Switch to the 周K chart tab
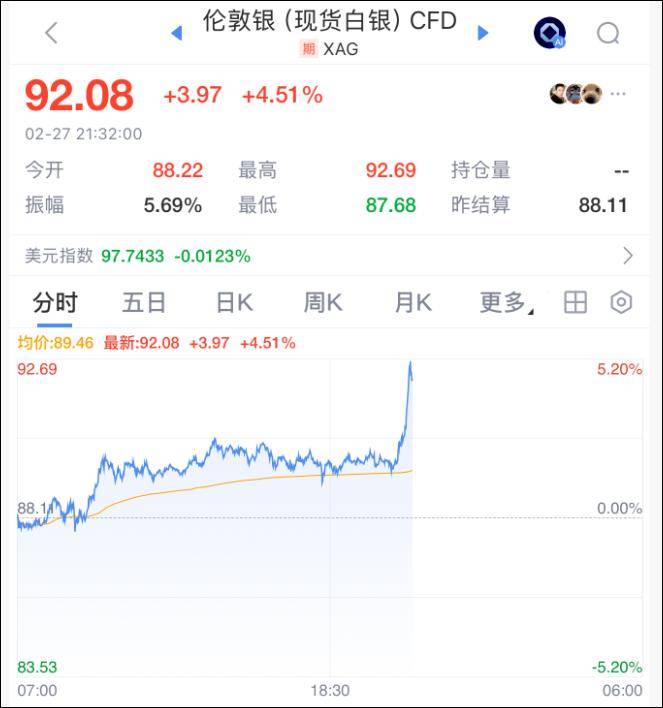 tap(323, 303)
